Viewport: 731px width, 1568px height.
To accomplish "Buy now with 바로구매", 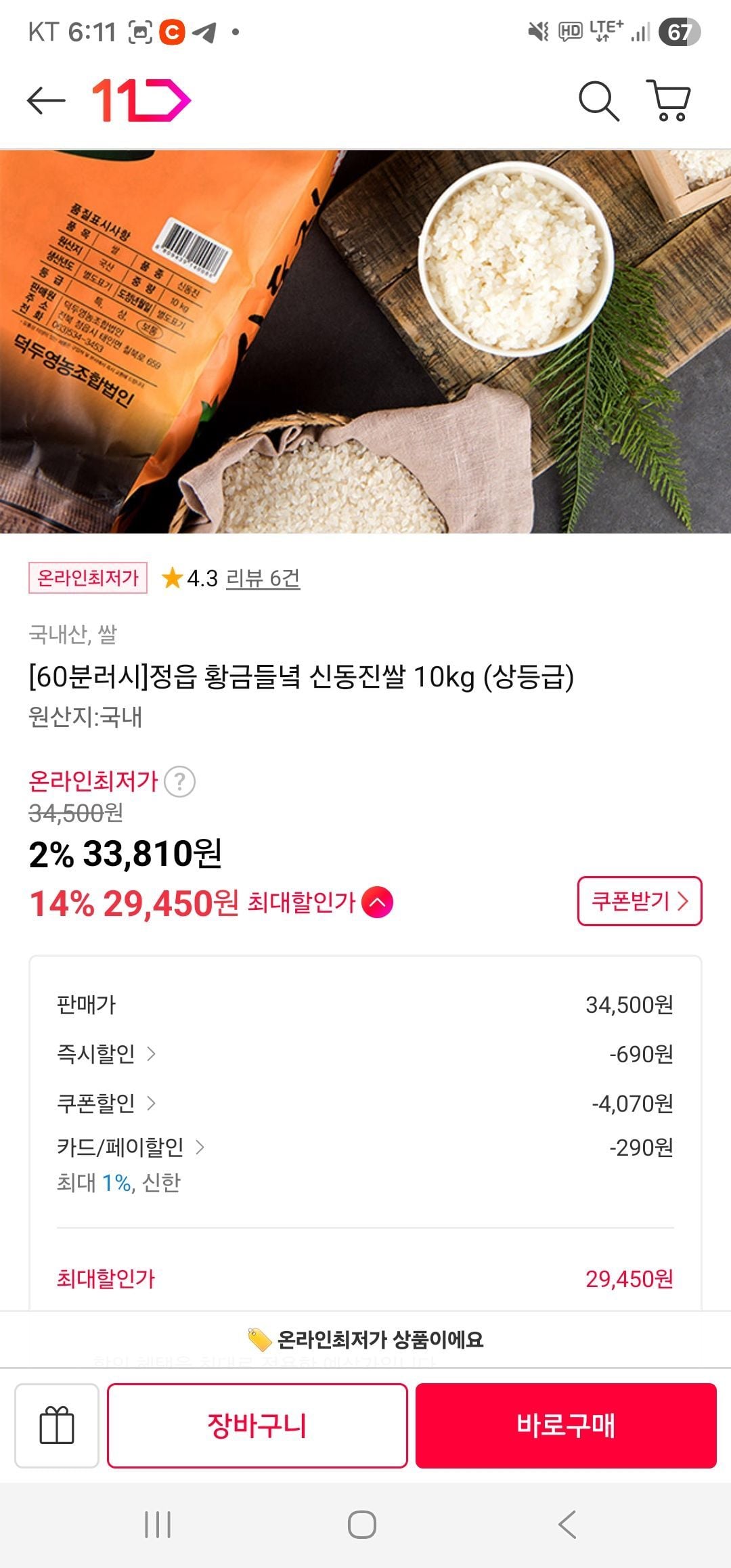I will tap(566, 1425).
